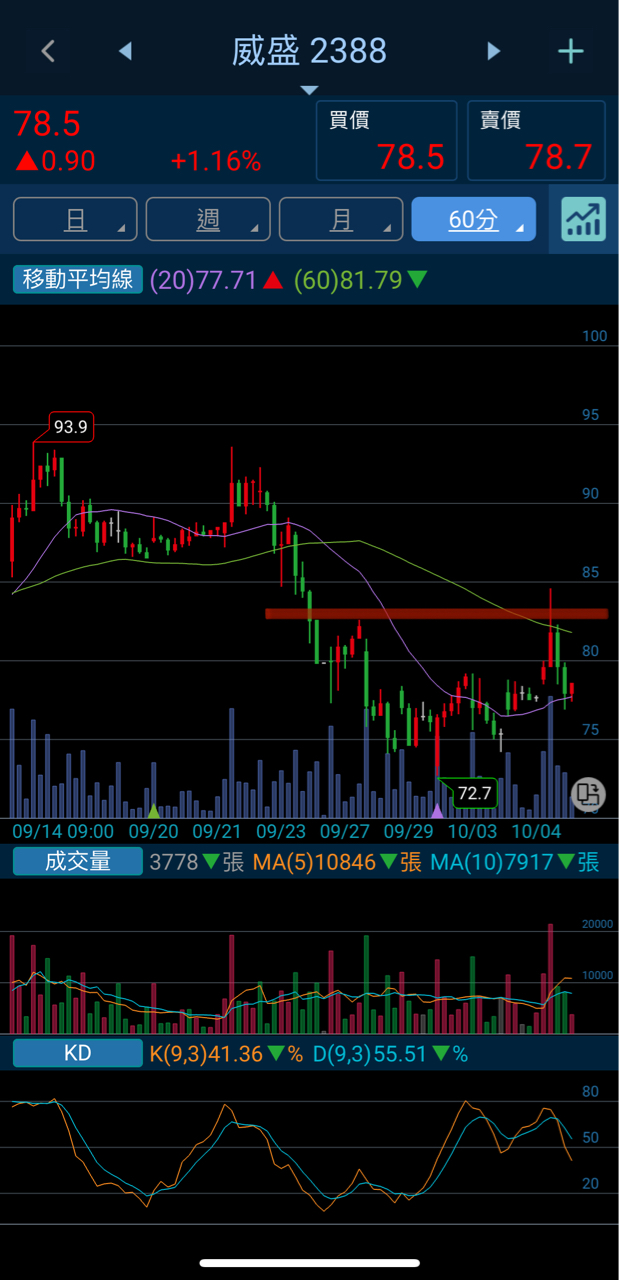Switch to the 週 weekly chart
Image resolution: width=619 pixels, height=1280 pixels.
pyautogui.click(x=208, y=219)
